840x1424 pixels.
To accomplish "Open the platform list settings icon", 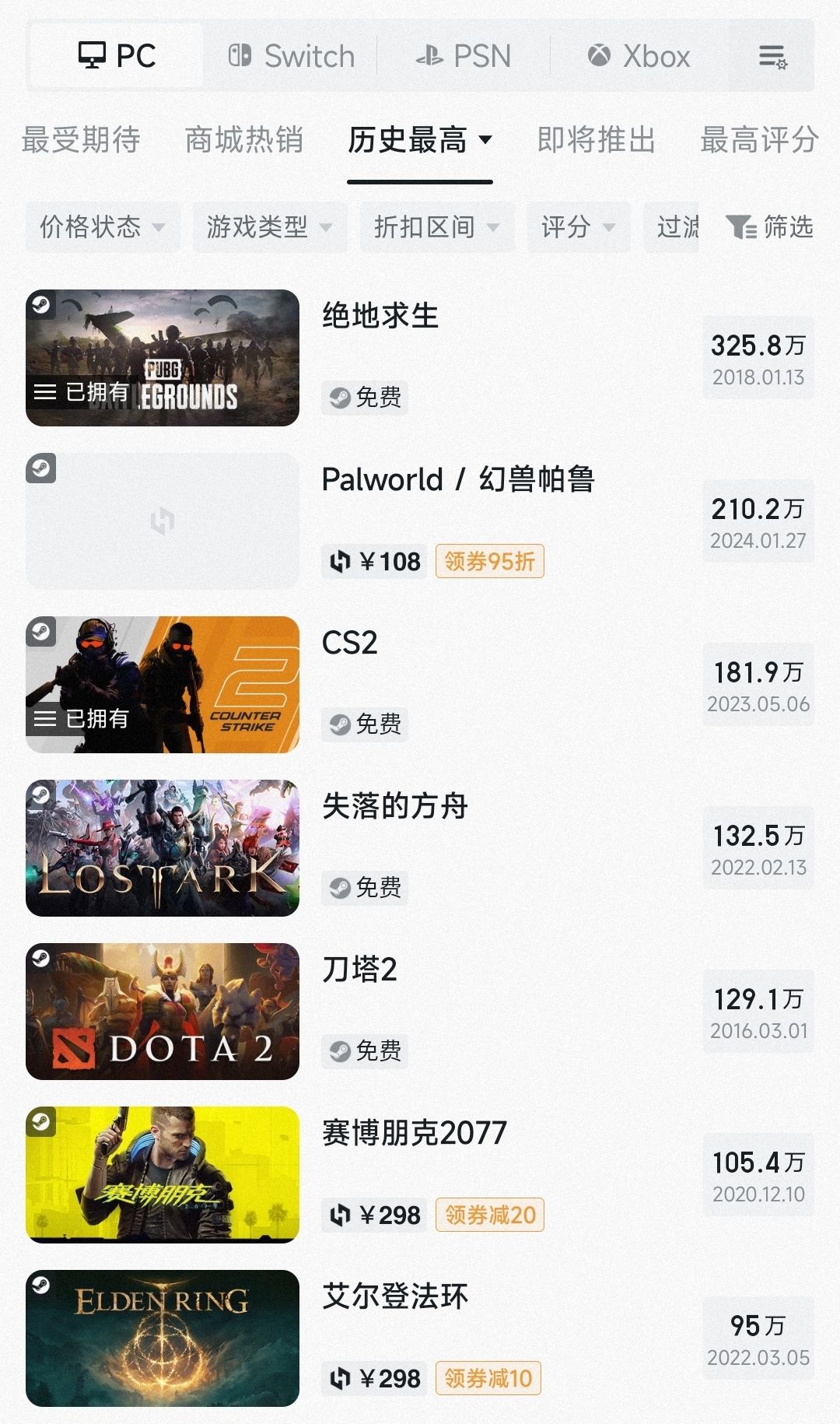I will [772, 57].
